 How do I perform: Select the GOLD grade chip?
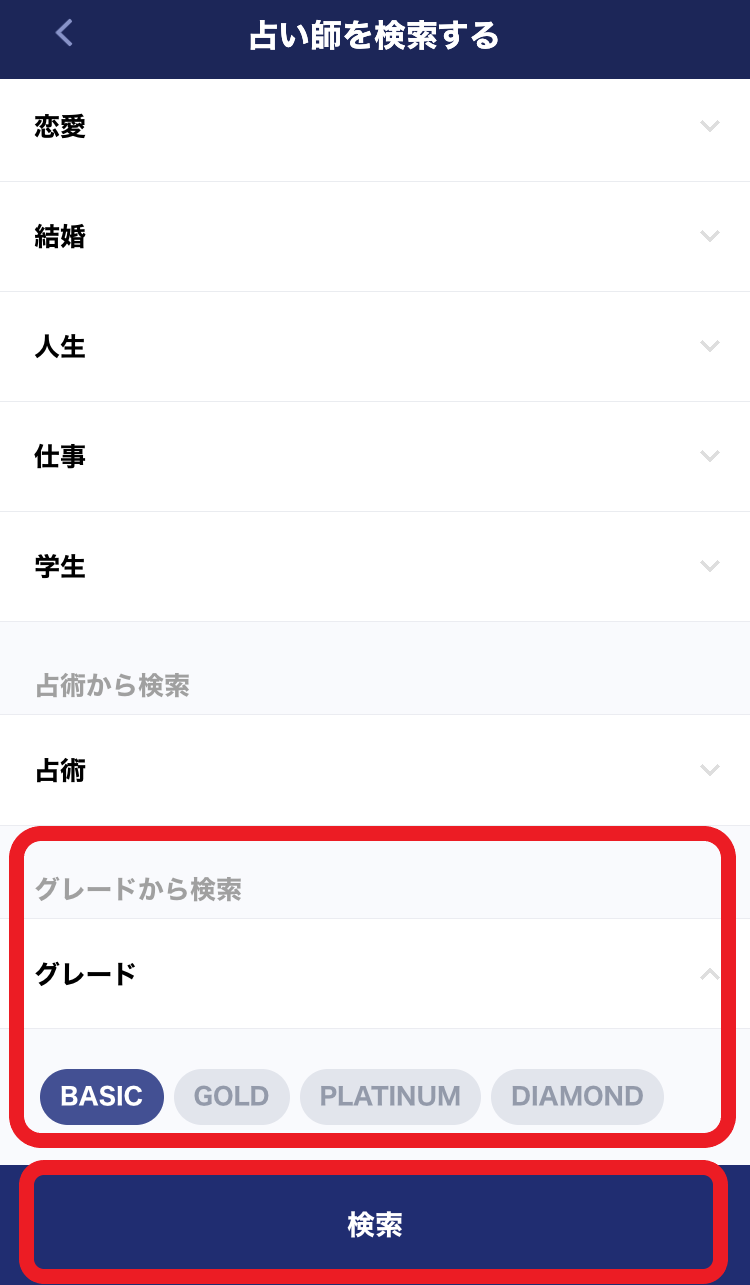tap(231, 1096)
